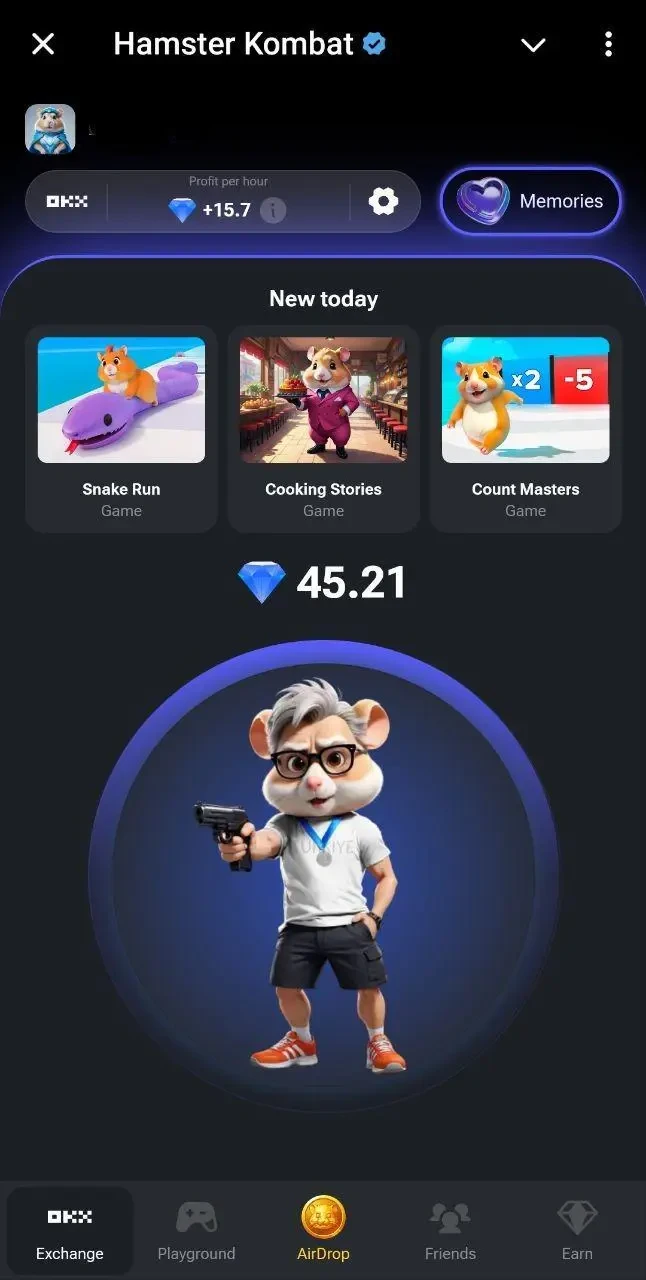Launch the Cooking Stories game
The image size is (646, 1280).
pyautogui.click(x=323, y=428)
